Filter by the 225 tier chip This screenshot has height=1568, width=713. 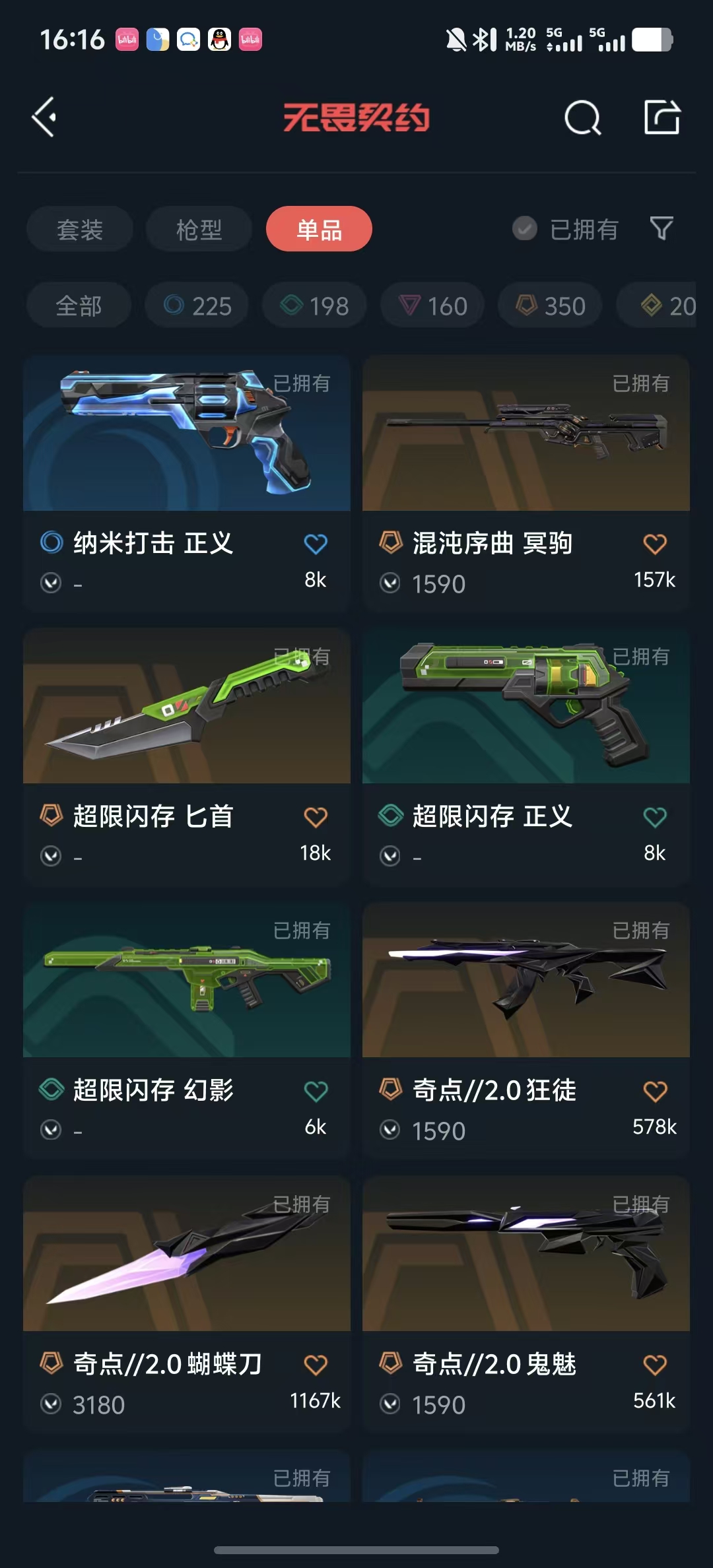coord(197,306)
